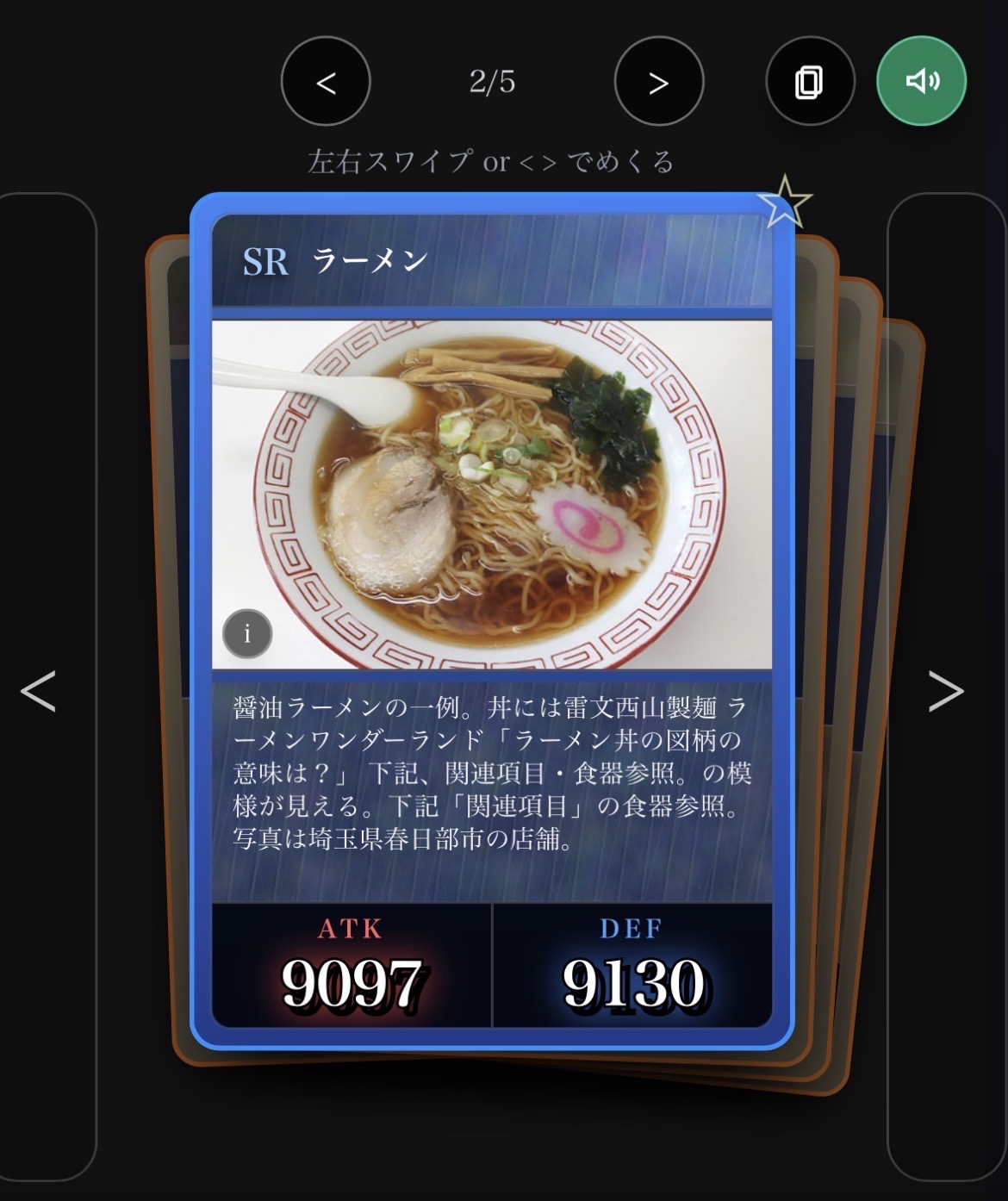Go to the previous card with top round button
The height and width of the screenshot is (1201, 1008).
pos(326,82)
